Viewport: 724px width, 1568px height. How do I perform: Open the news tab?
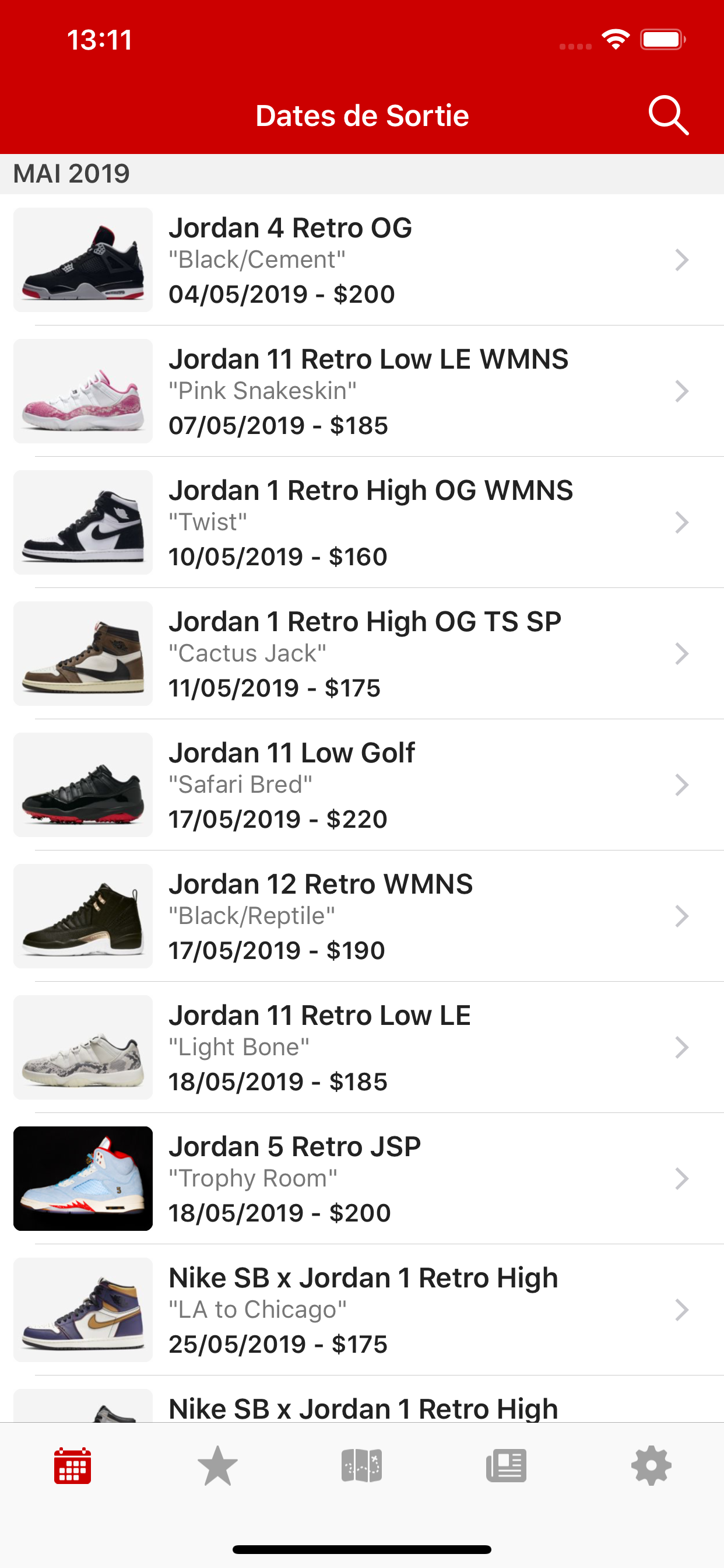(506, 1466)
